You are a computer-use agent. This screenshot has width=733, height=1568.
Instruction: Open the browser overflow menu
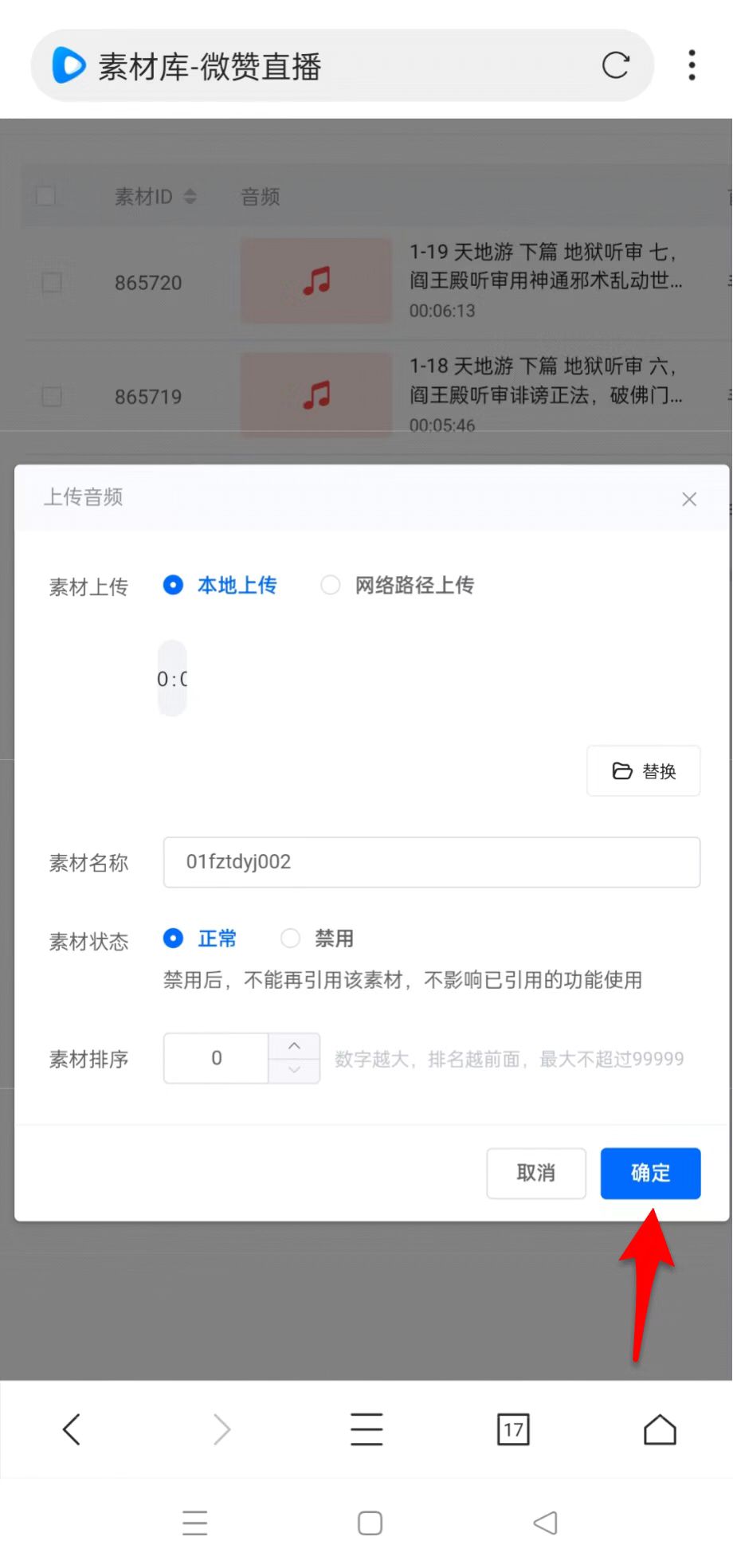click(x=692, y=65)
